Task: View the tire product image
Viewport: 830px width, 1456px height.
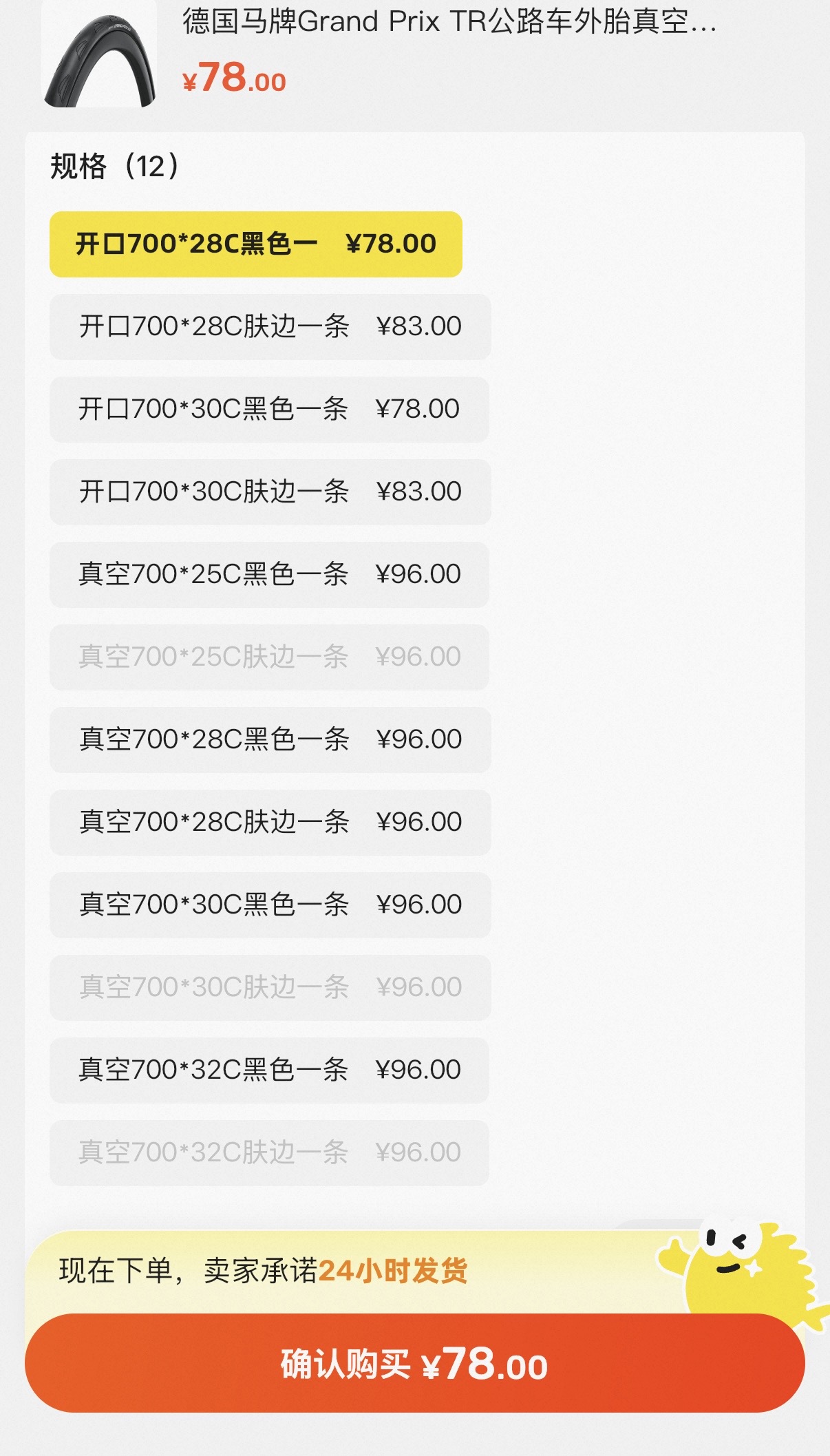Action: click(99, 56)
